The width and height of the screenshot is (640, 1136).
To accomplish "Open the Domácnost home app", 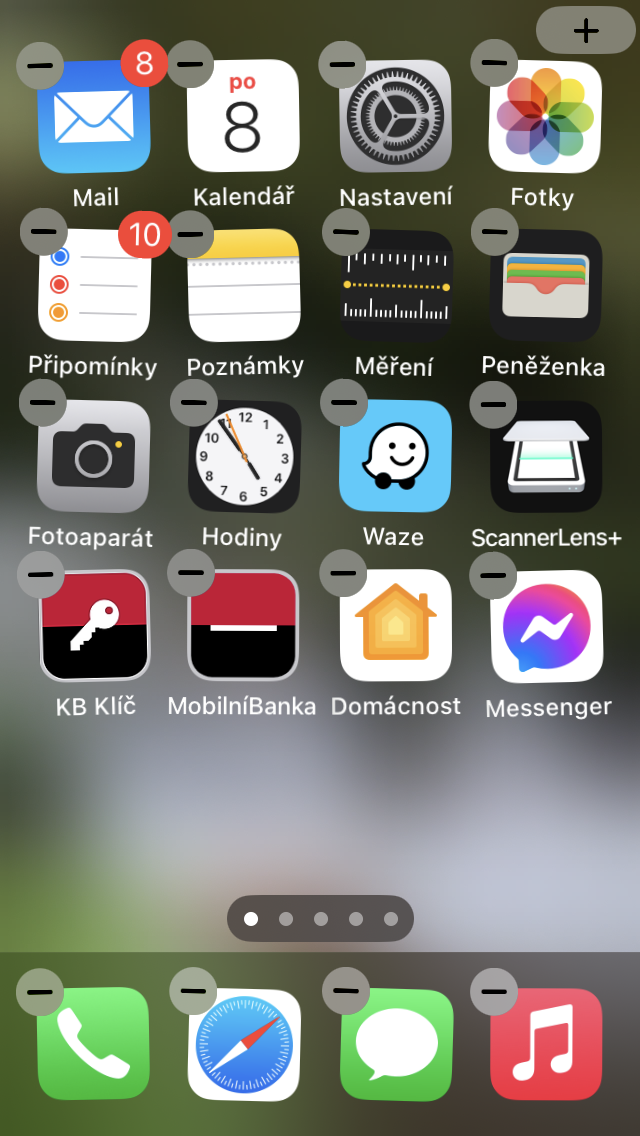I will [396, 626].
